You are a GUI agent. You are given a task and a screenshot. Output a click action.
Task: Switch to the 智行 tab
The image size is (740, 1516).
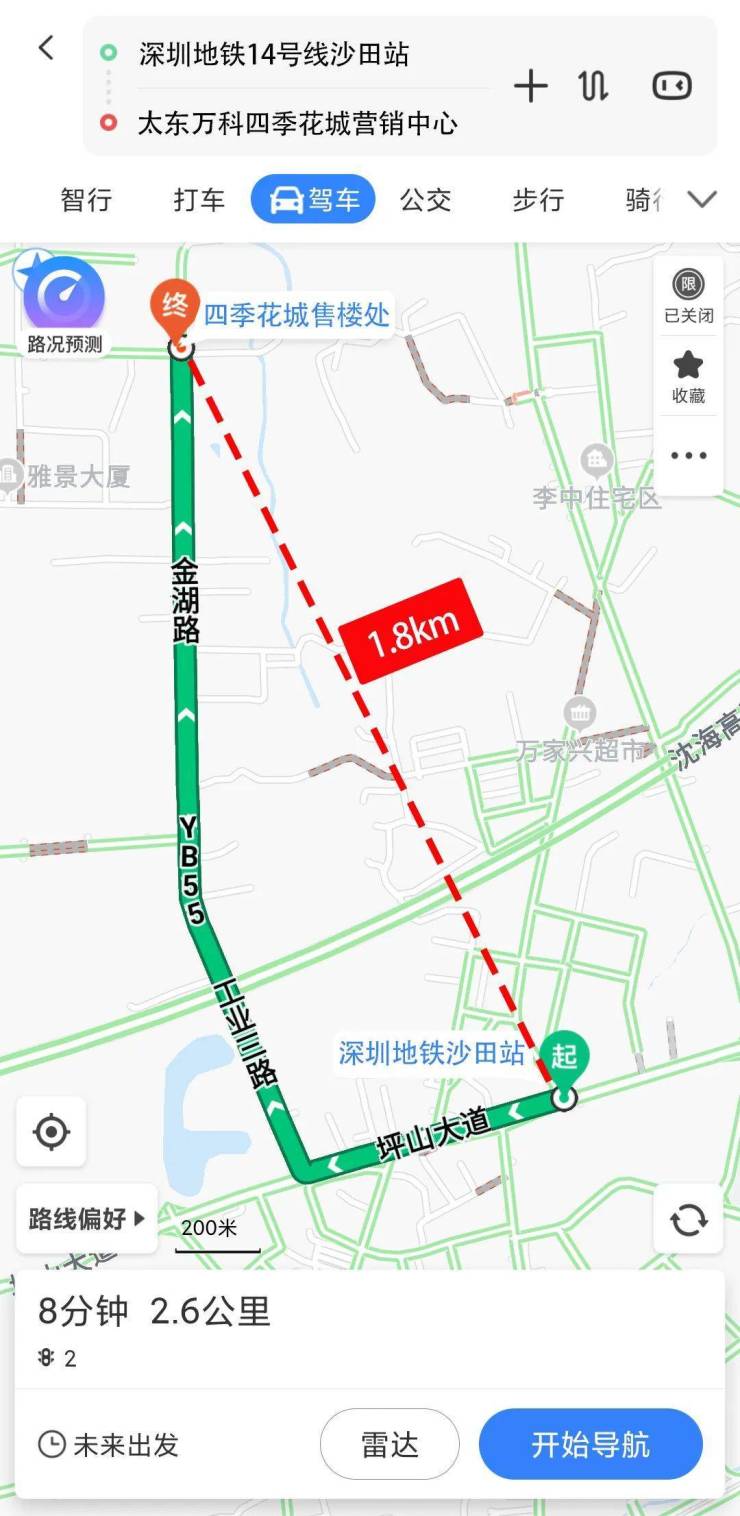[x=86, y=200]
